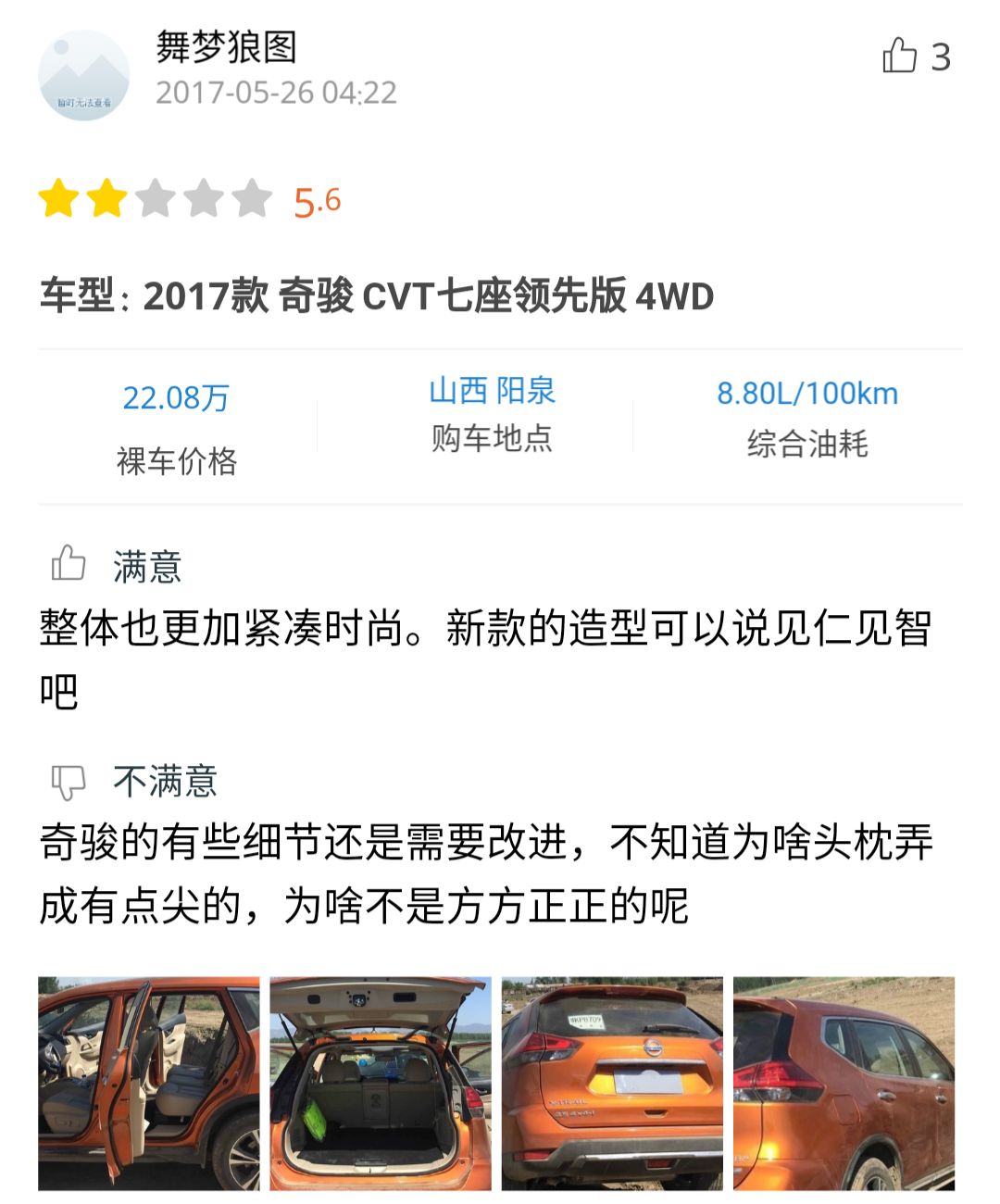
Task: Open 舞梦狼图's profile avatar
Action: 83,75
